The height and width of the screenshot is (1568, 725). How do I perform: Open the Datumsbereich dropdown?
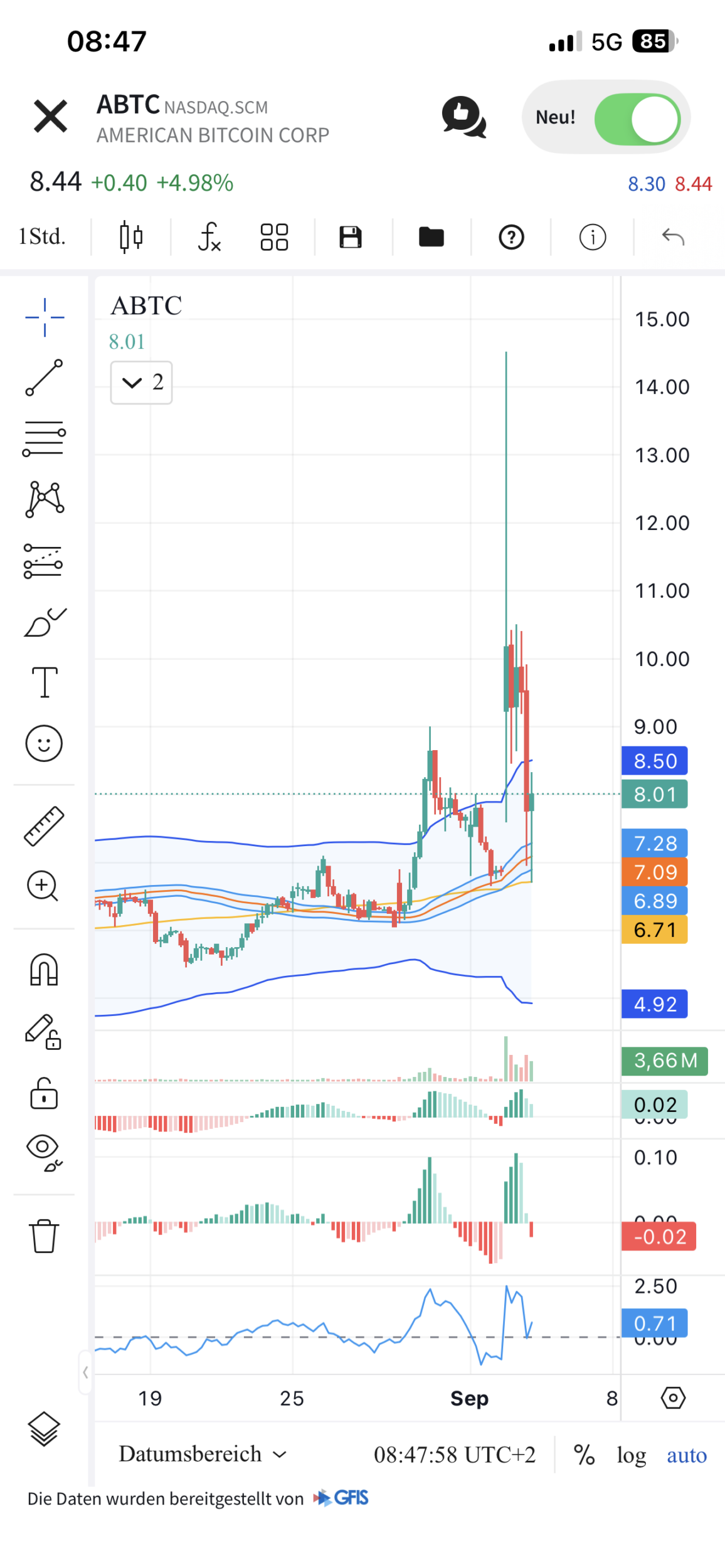(202, 1454)
